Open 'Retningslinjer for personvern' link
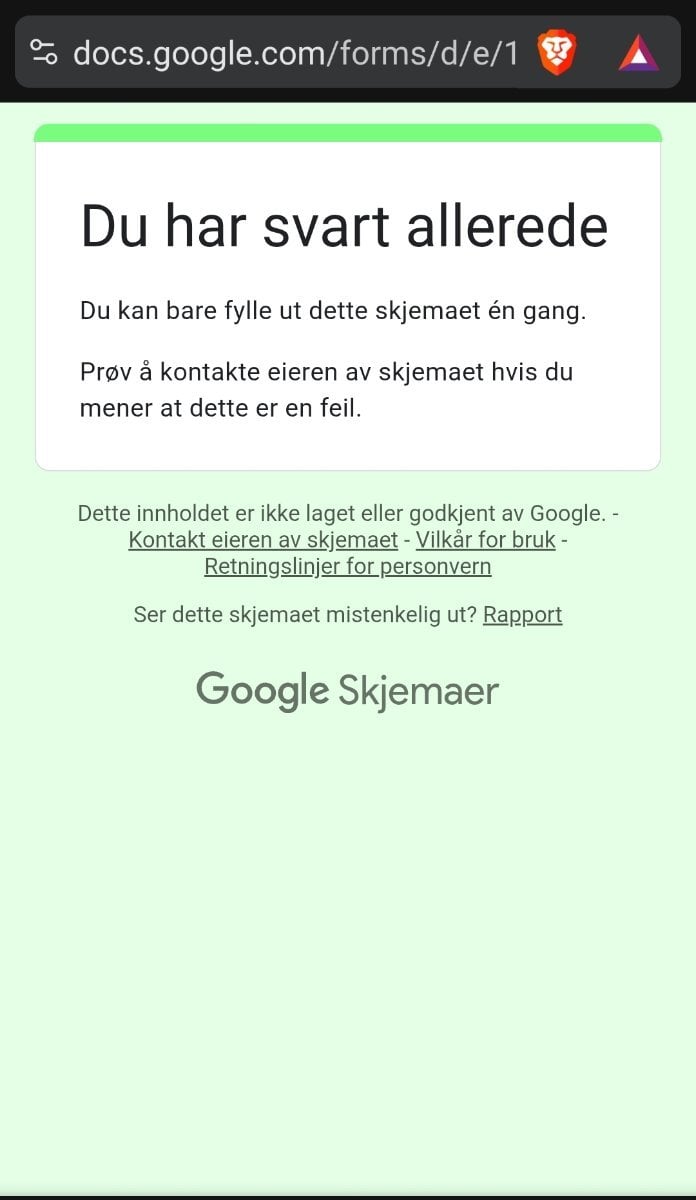 pyautogui.click(x=347, y=567)
